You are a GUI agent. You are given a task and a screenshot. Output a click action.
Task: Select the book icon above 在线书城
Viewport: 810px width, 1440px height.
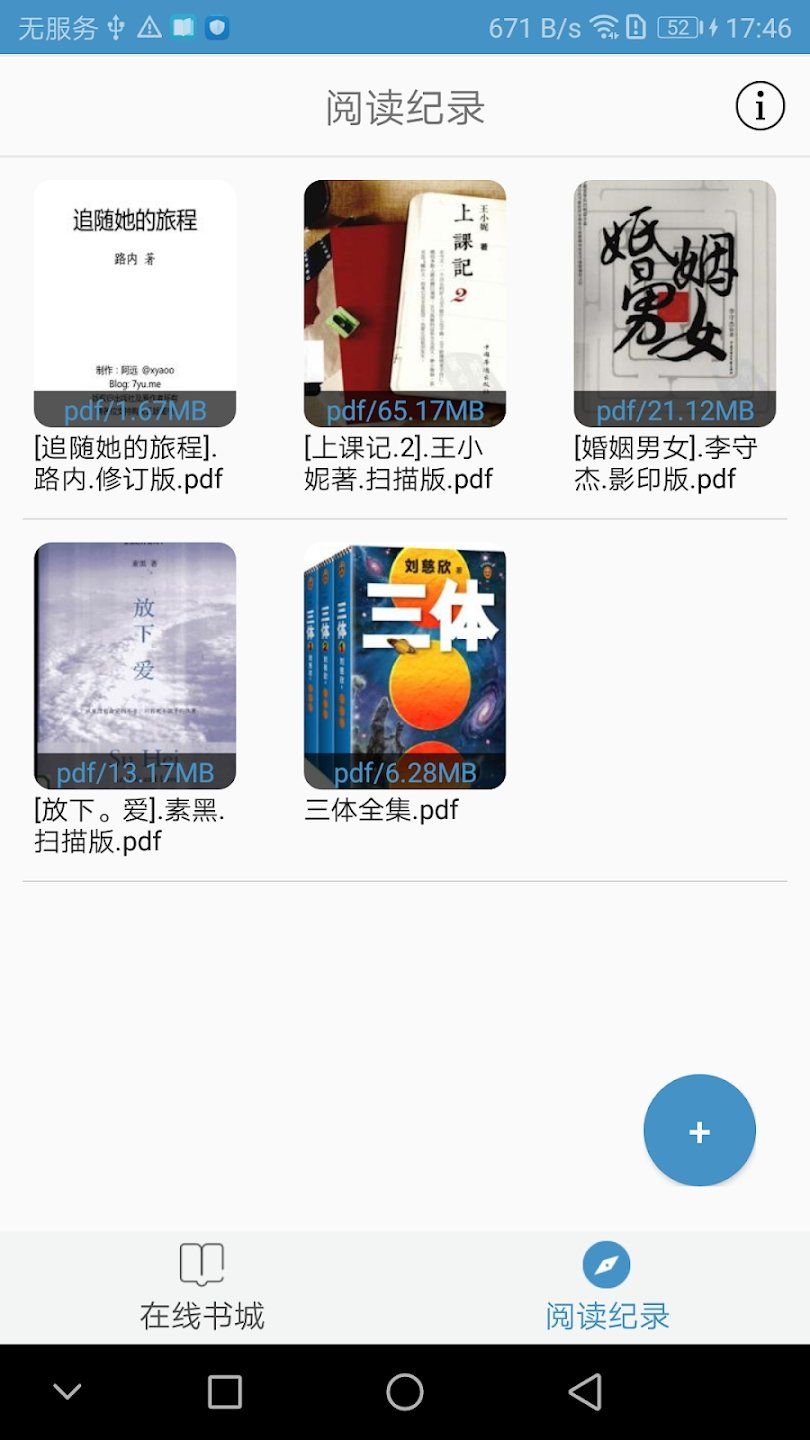[202, 1263]
